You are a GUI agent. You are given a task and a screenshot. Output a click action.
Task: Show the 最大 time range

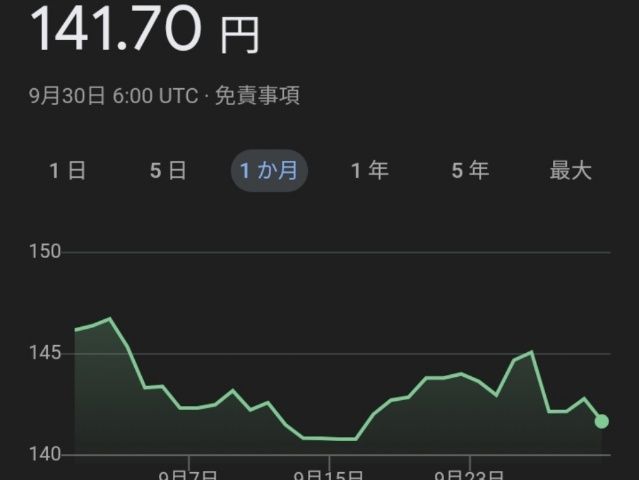[x=571, y=171]
